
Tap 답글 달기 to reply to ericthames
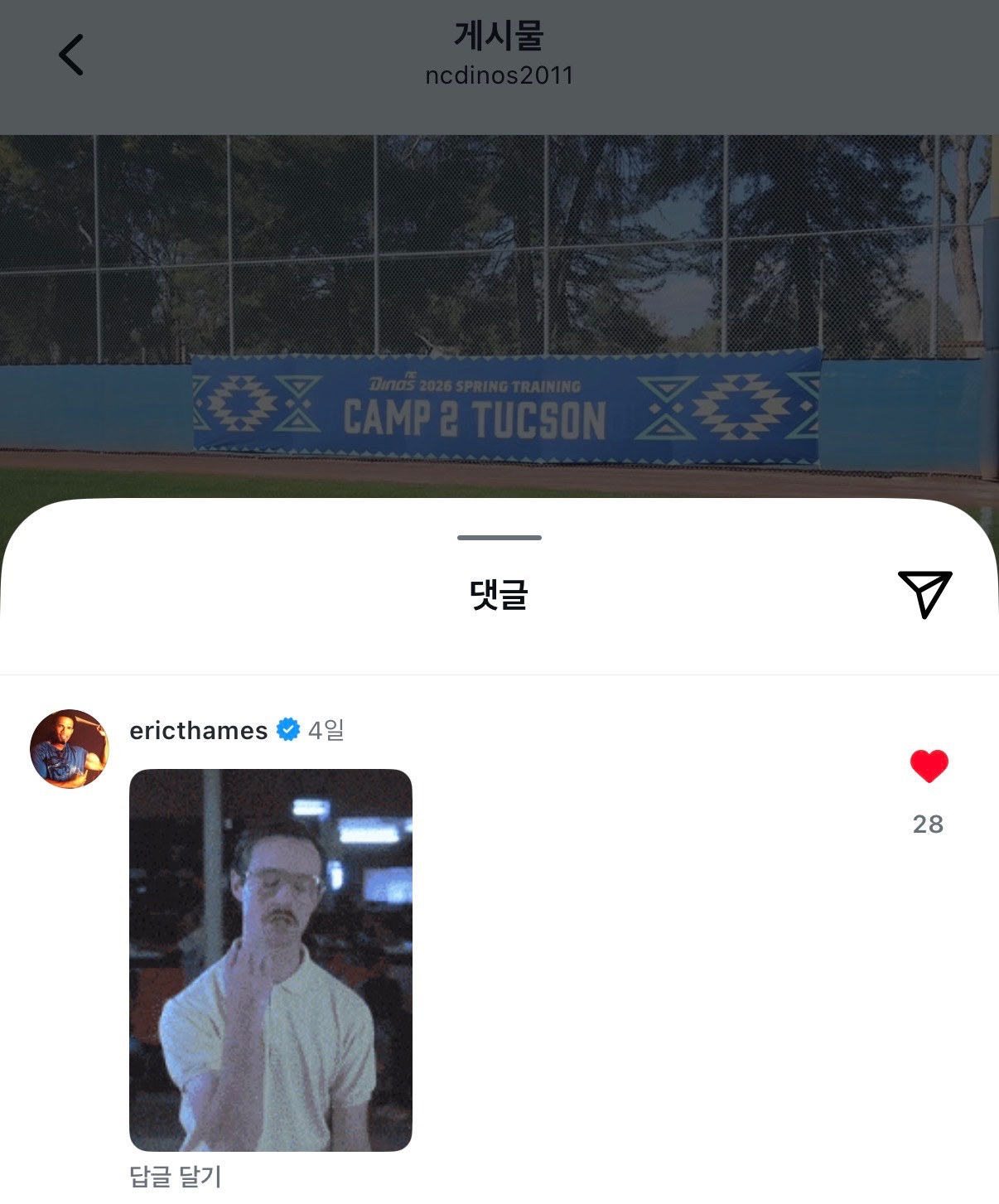pyautogui.click(x=176, y=1176)
